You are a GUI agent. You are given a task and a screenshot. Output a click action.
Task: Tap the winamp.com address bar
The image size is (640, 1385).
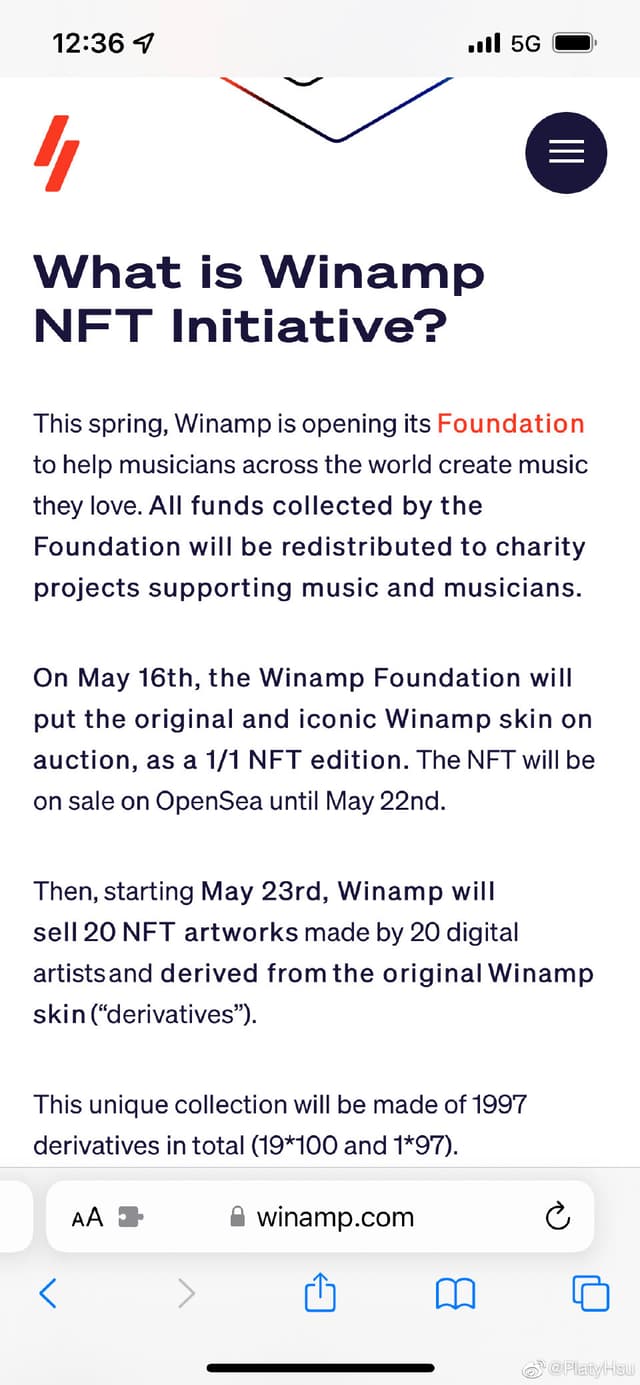coord(335,1217)
